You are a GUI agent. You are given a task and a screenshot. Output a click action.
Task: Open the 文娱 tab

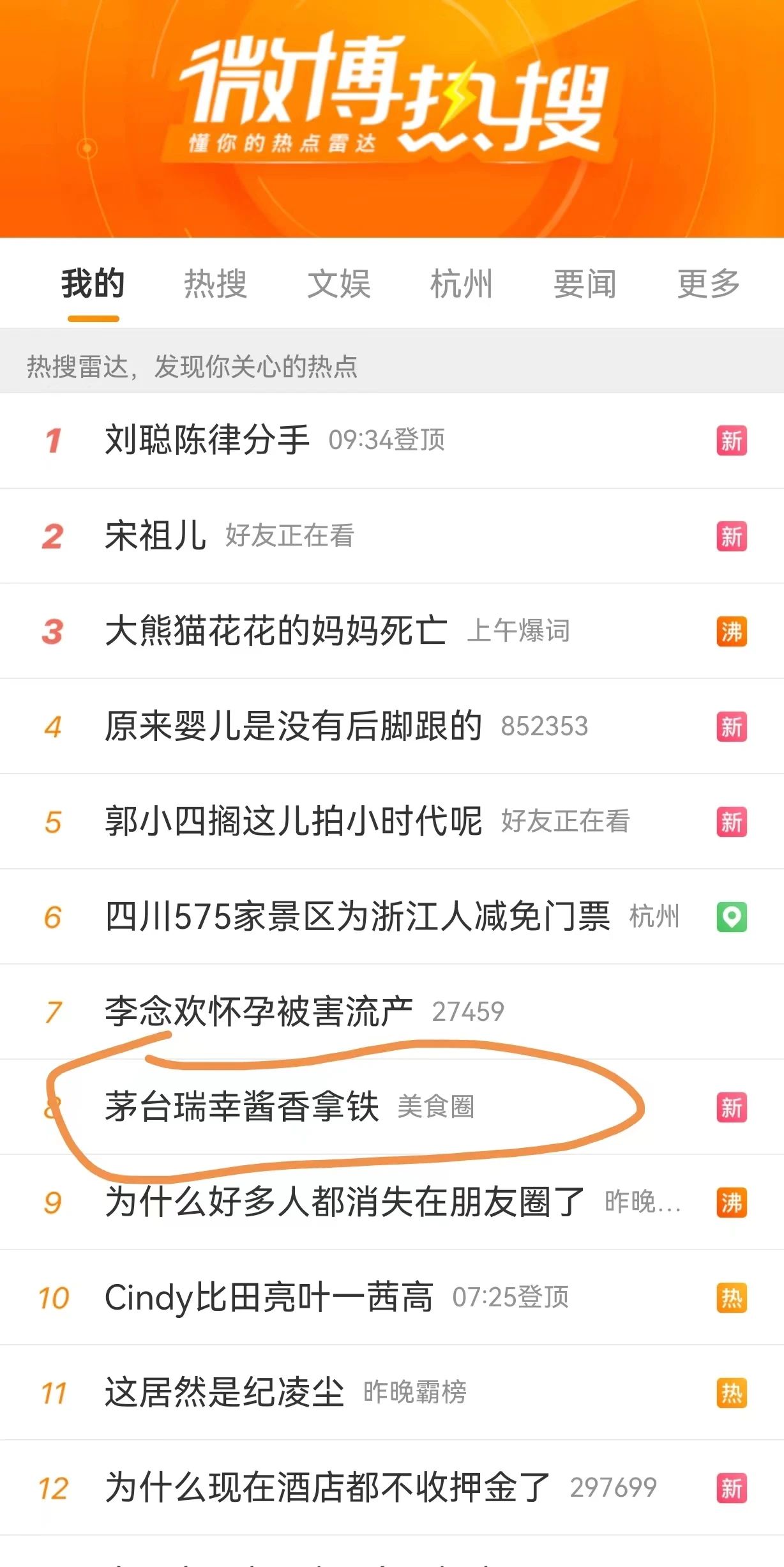click(x=339, y=284)
